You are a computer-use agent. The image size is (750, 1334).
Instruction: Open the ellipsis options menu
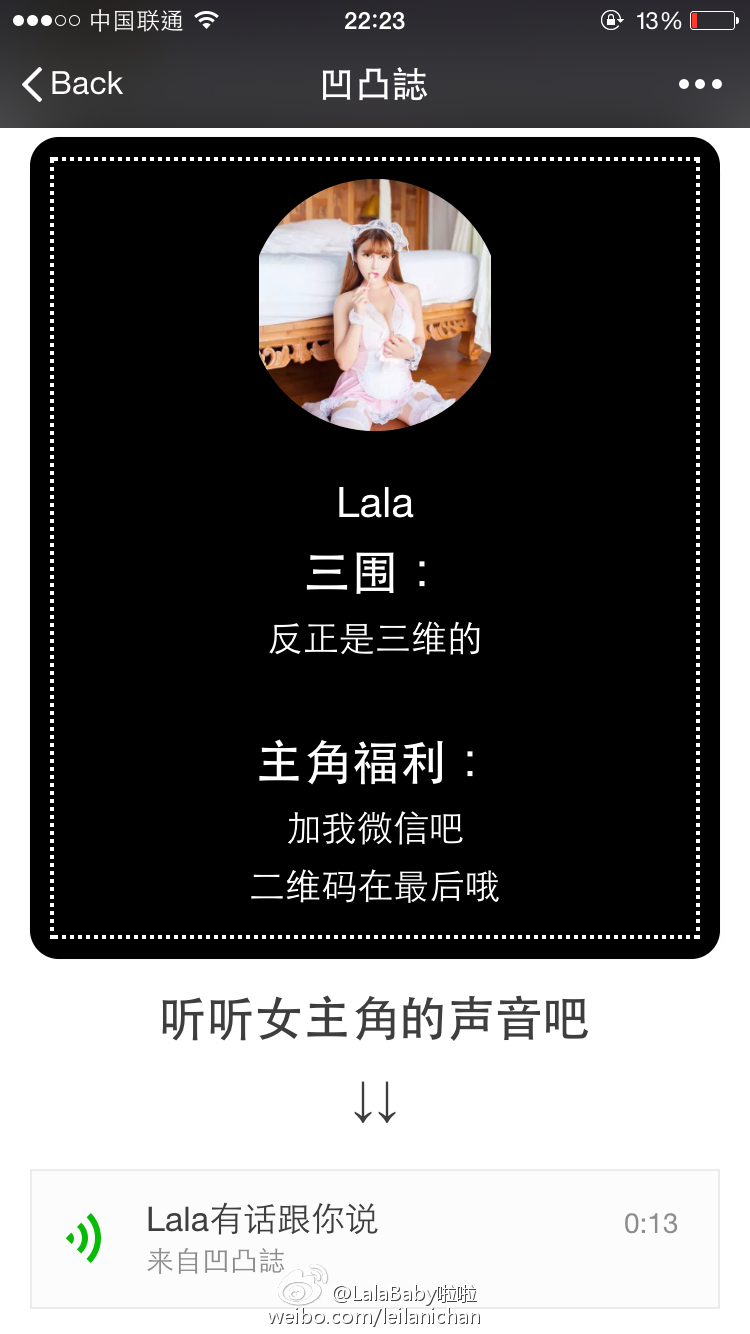[700, 84]
